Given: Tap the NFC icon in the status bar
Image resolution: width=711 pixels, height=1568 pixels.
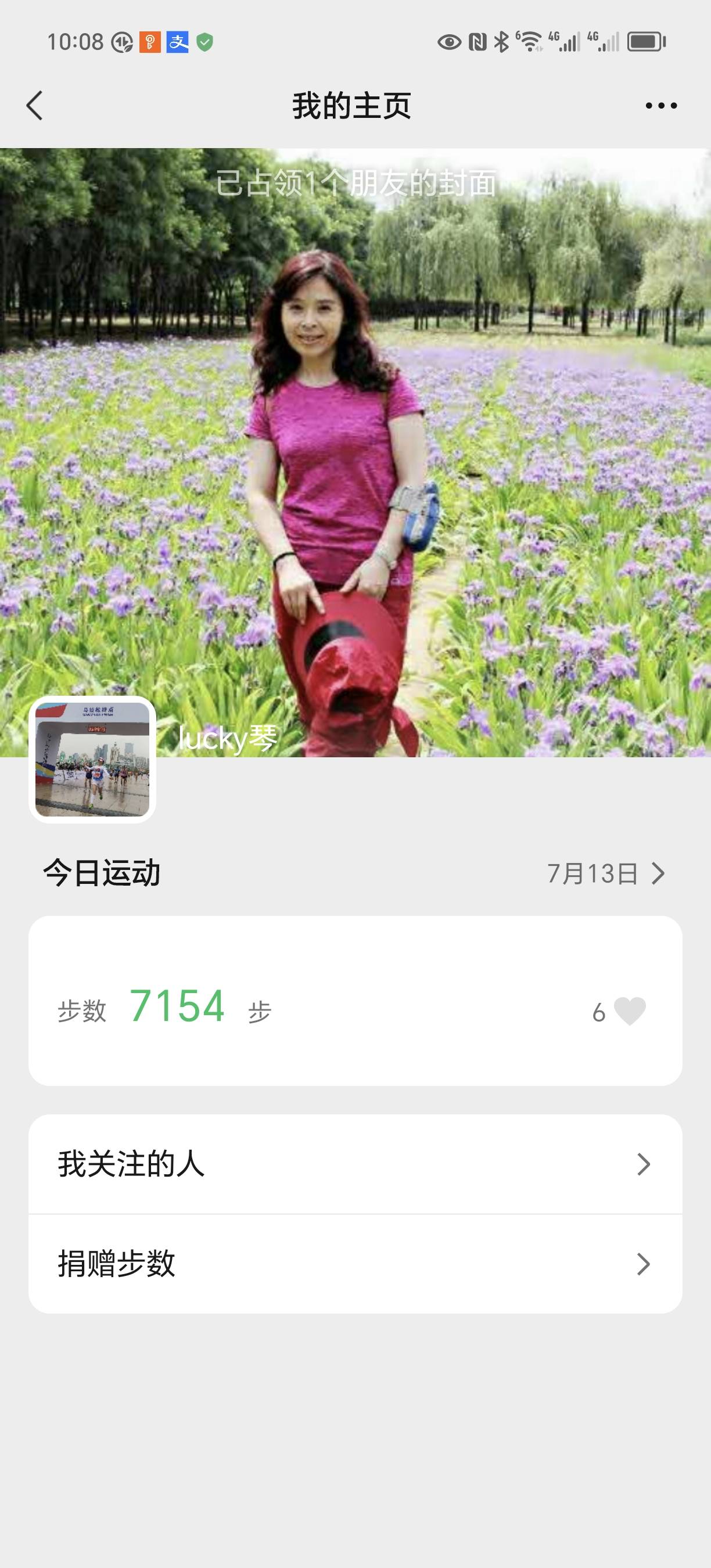Looking at the screenshot, I should point(477,42).
